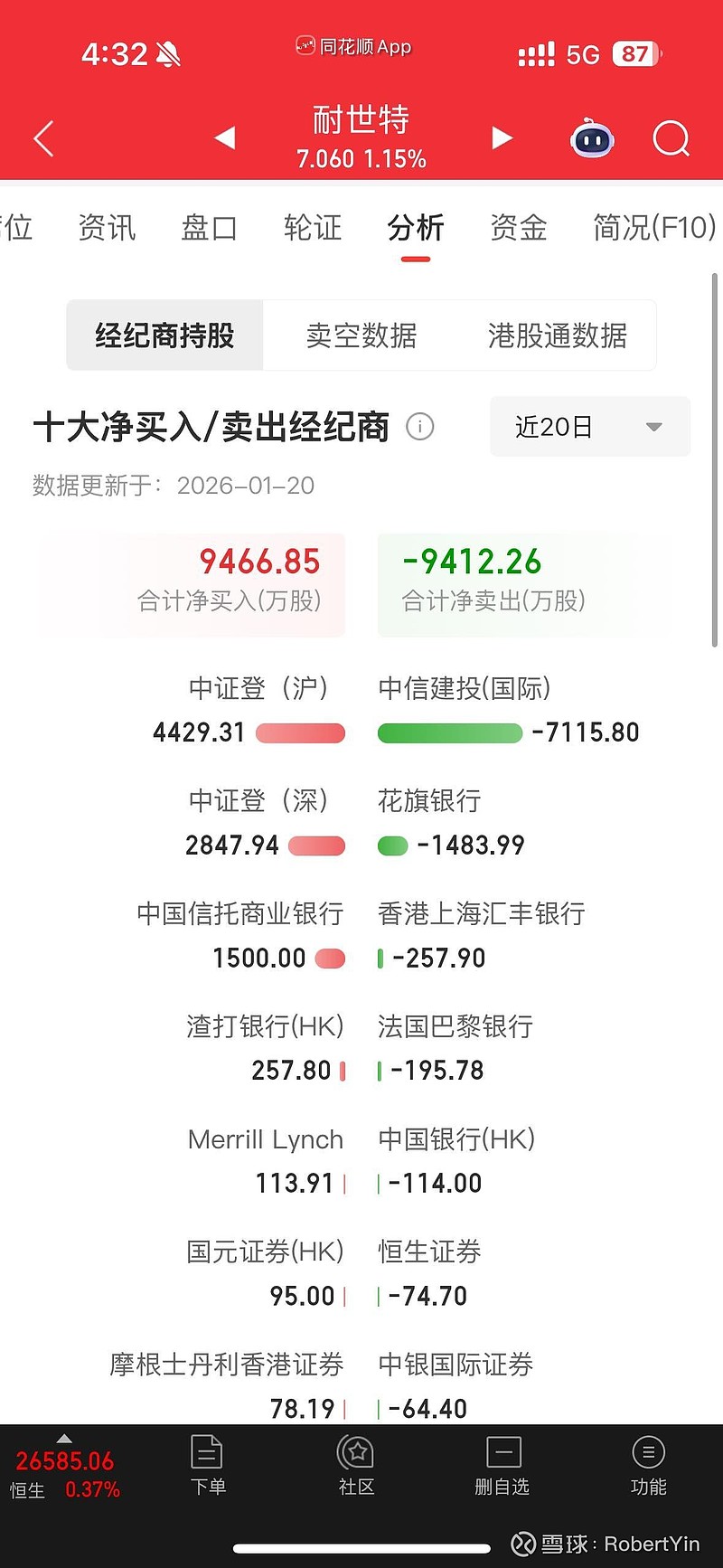The height and width of the screenshot is (1568, 723).
Task: Open the stock search magnifier
Action: (x=671, y=138)
